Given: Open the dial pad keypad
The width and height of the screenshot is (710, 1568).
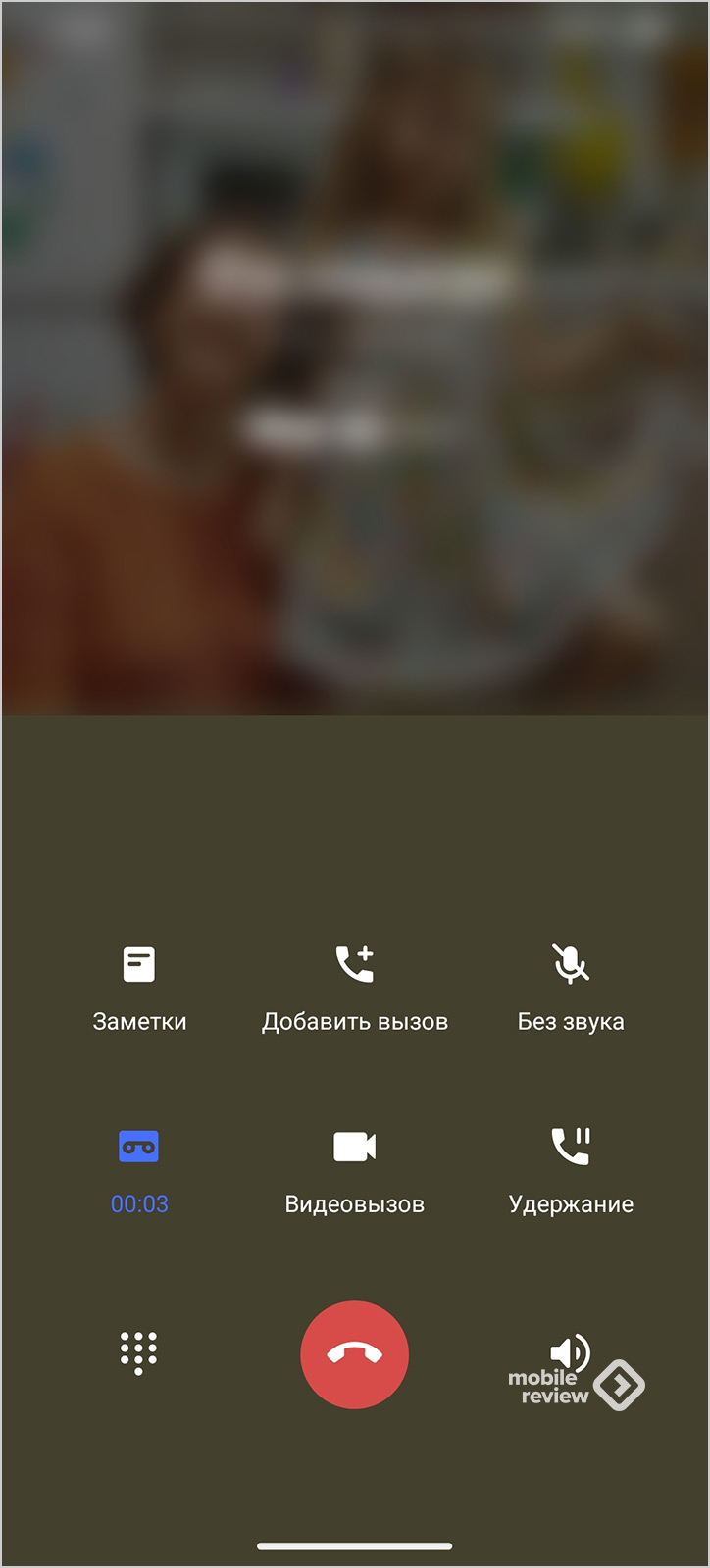Looking at the screenshot, I should click(138, 1353).
